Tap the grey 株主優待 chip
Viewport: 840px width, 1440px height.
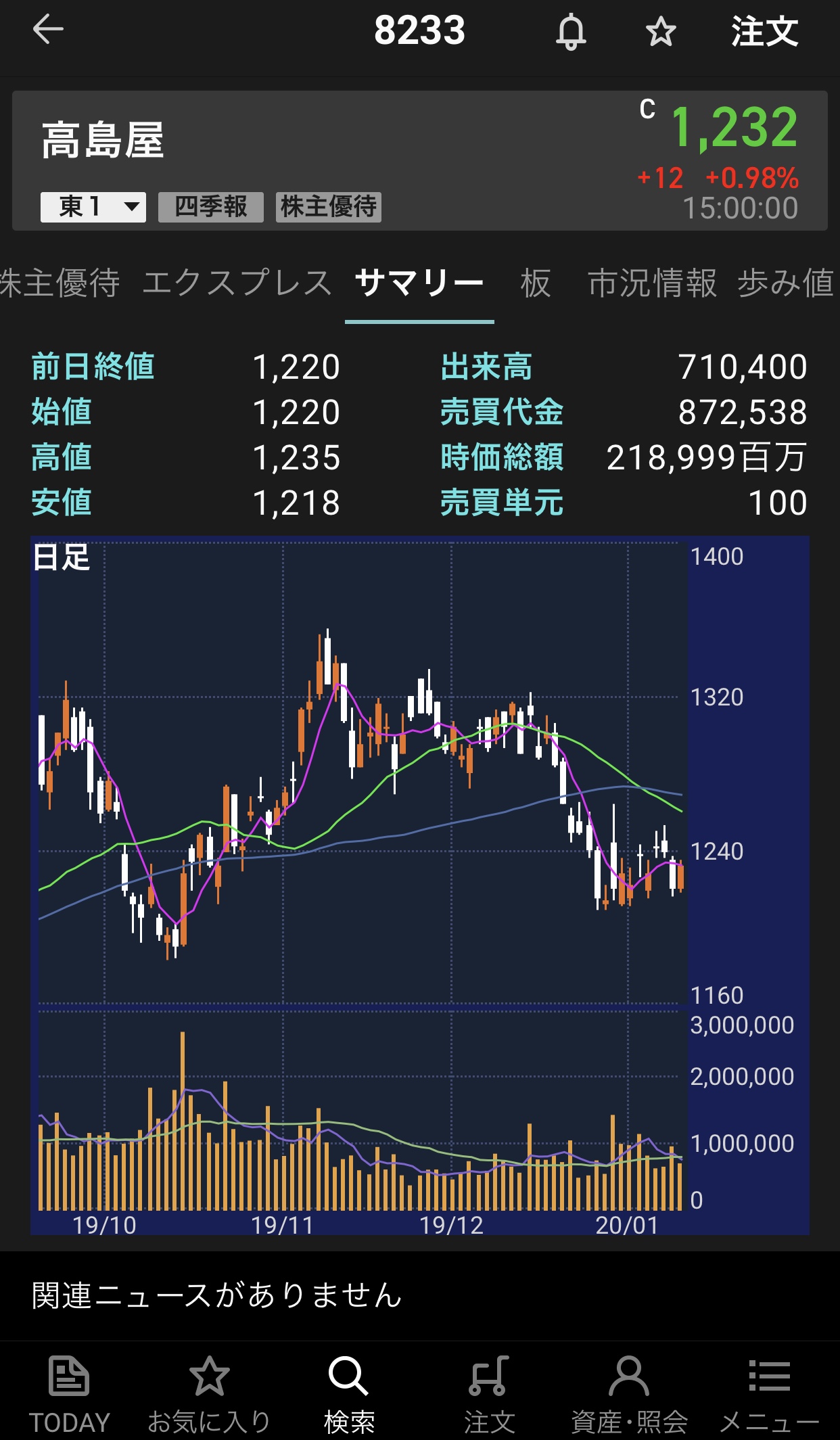coord(329,206)
